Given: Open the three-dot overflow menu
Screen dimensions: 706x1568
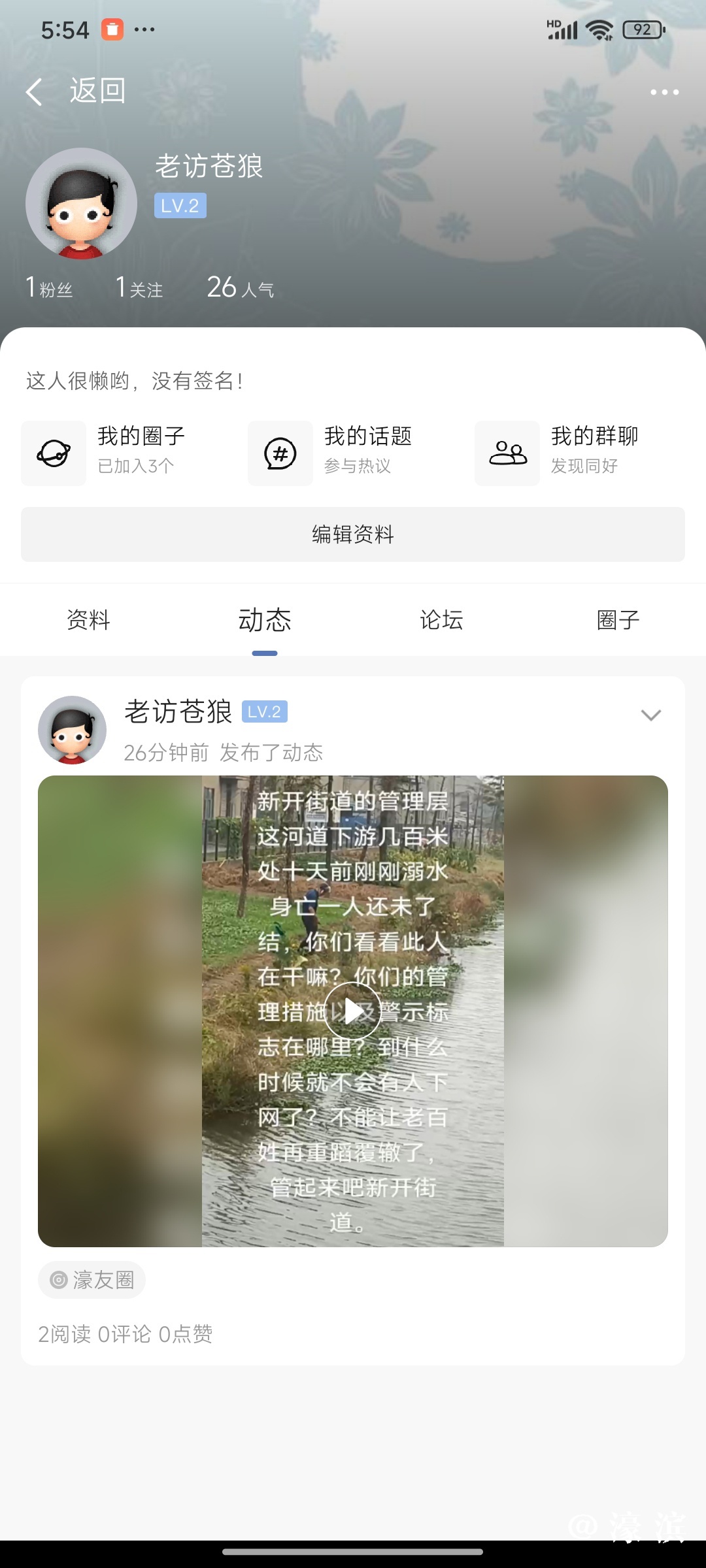Looking at the screenshot, I should (x=664, y=92).
